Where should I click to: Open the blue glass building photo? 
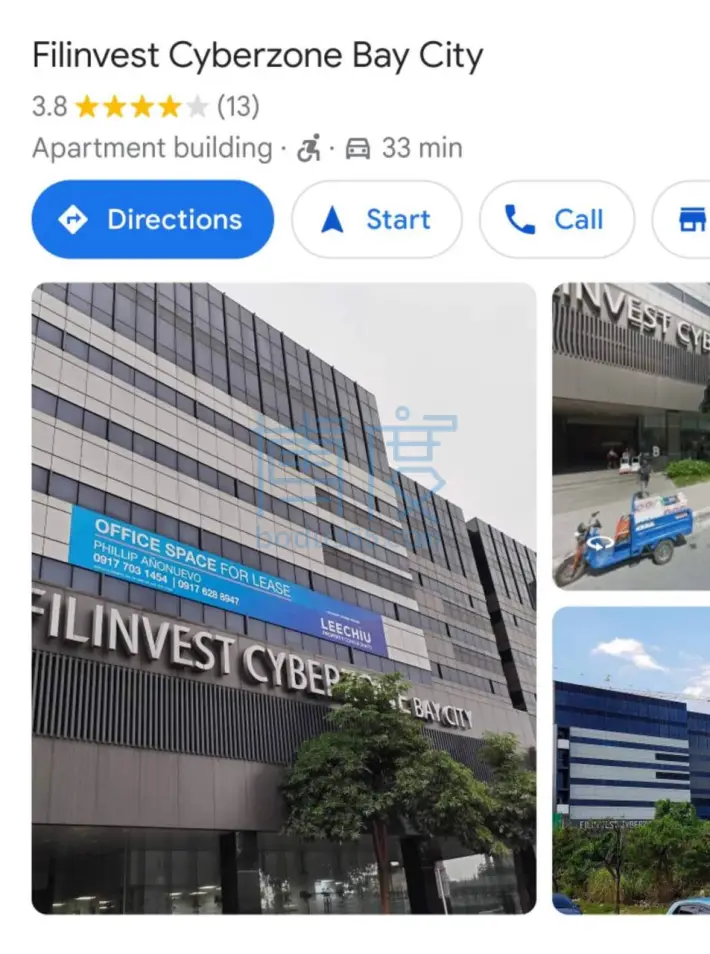click(631, 760)
